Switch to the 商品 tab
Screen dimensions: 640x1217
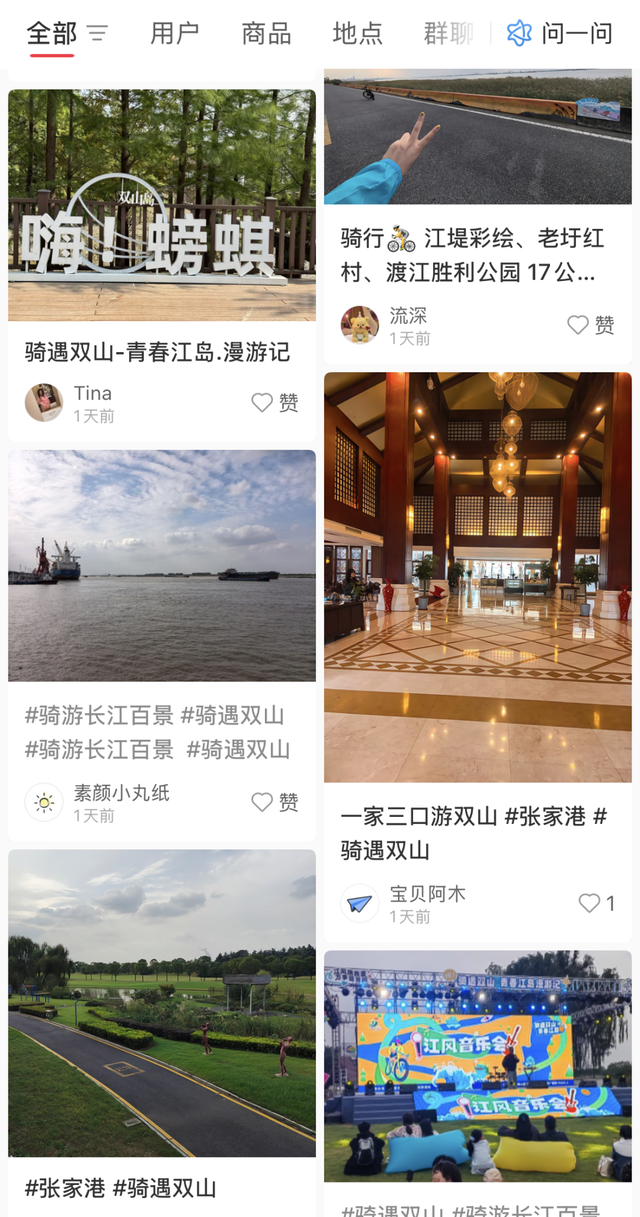(266, 34)
